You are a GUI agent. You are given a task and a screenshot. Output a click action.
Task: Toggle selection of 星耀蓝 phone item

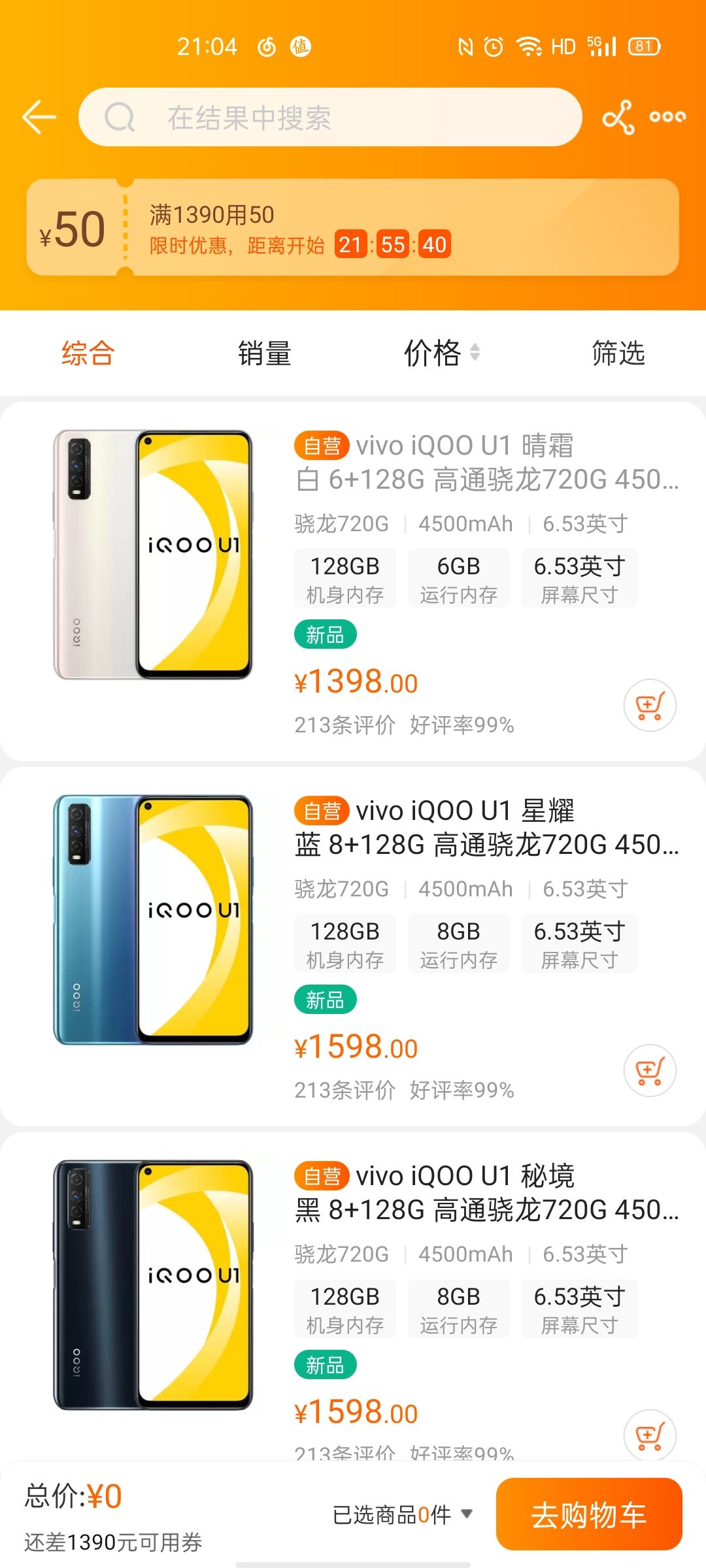[150, 928]
